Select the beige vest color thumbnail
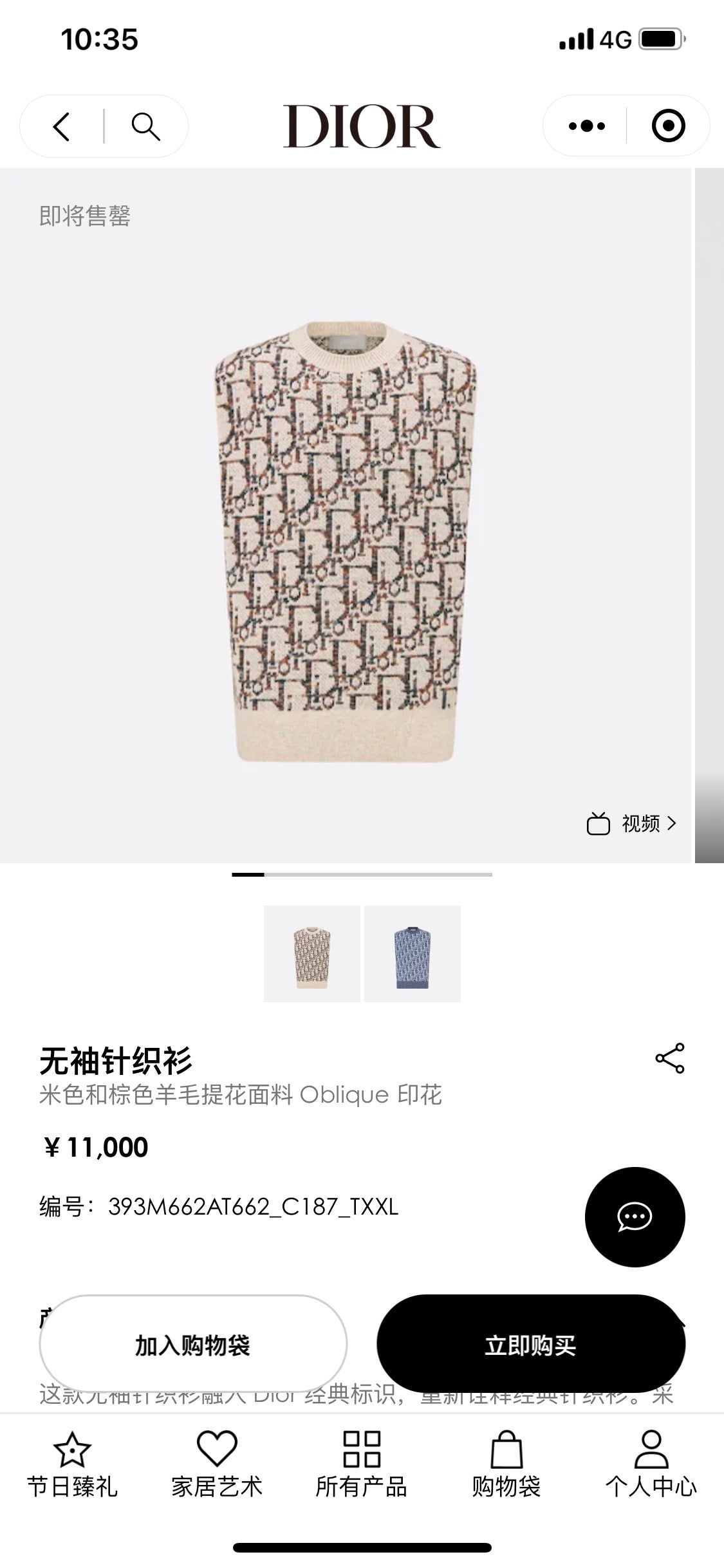724x1568 pixels. (312, 953)
